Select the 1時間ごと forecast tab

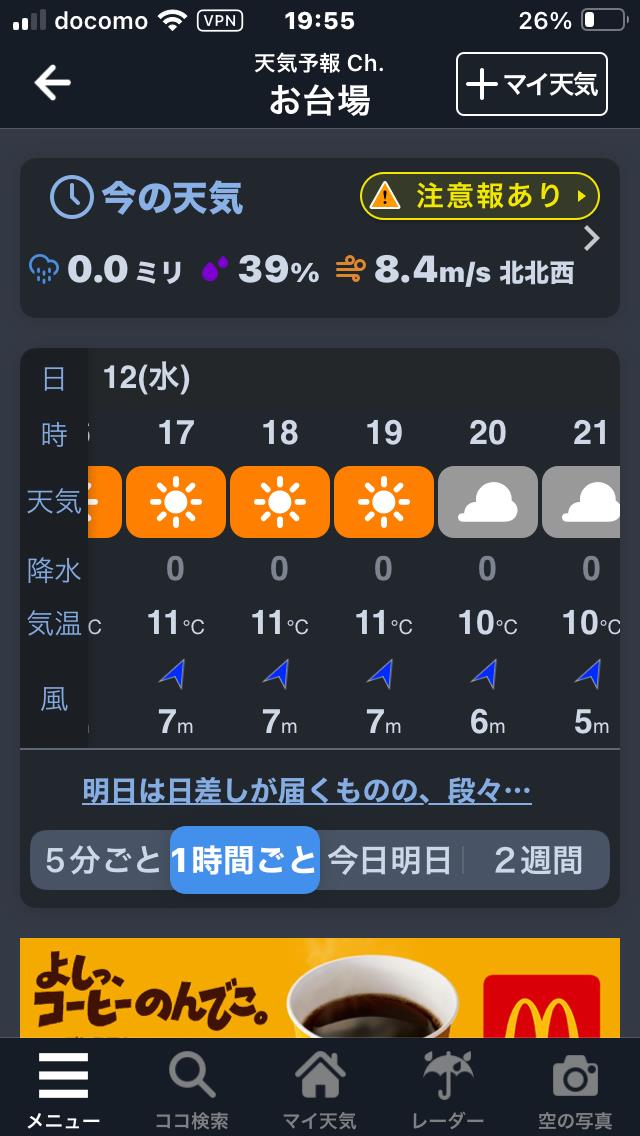click(245, 860)
